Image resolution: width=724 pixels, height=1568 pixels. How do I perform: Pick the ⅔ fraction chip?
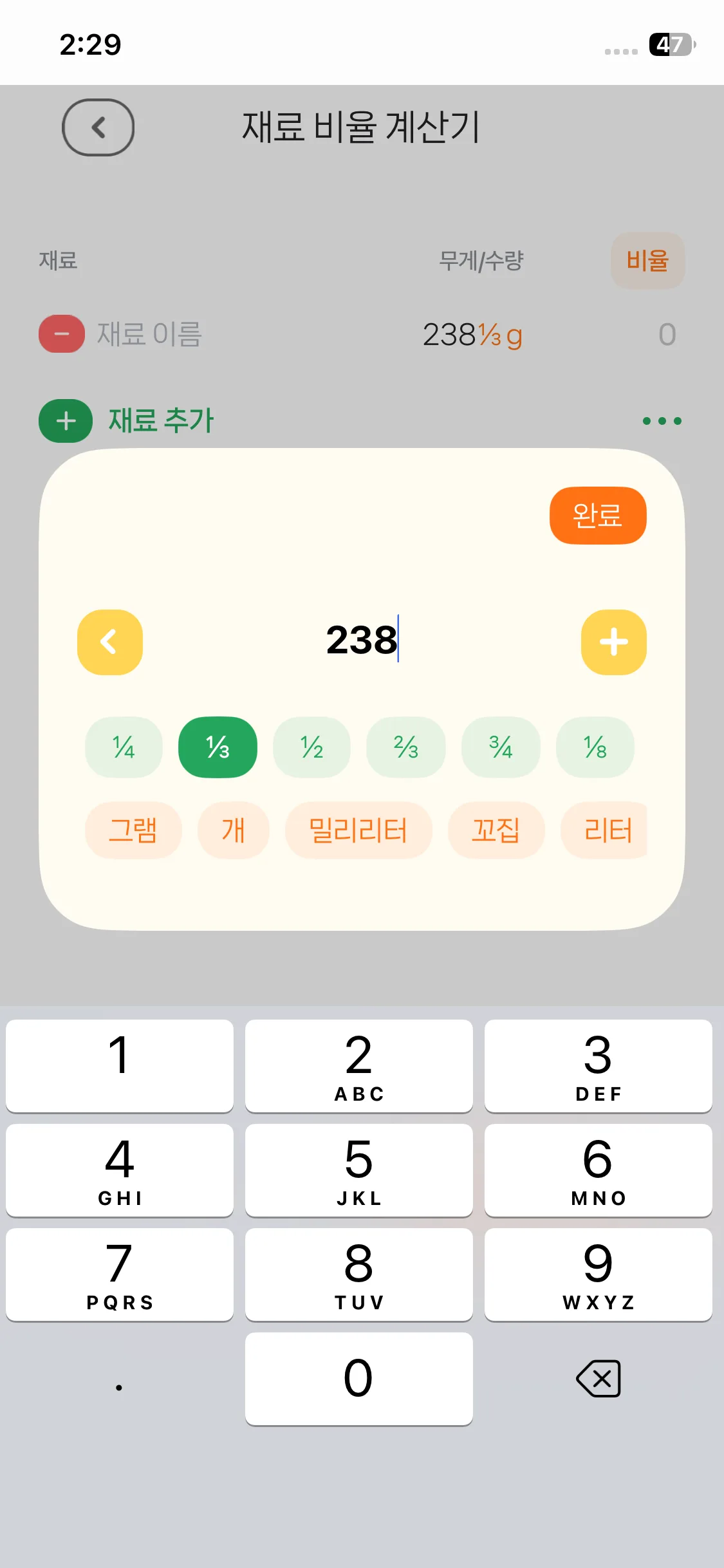[x=405, y=747]
